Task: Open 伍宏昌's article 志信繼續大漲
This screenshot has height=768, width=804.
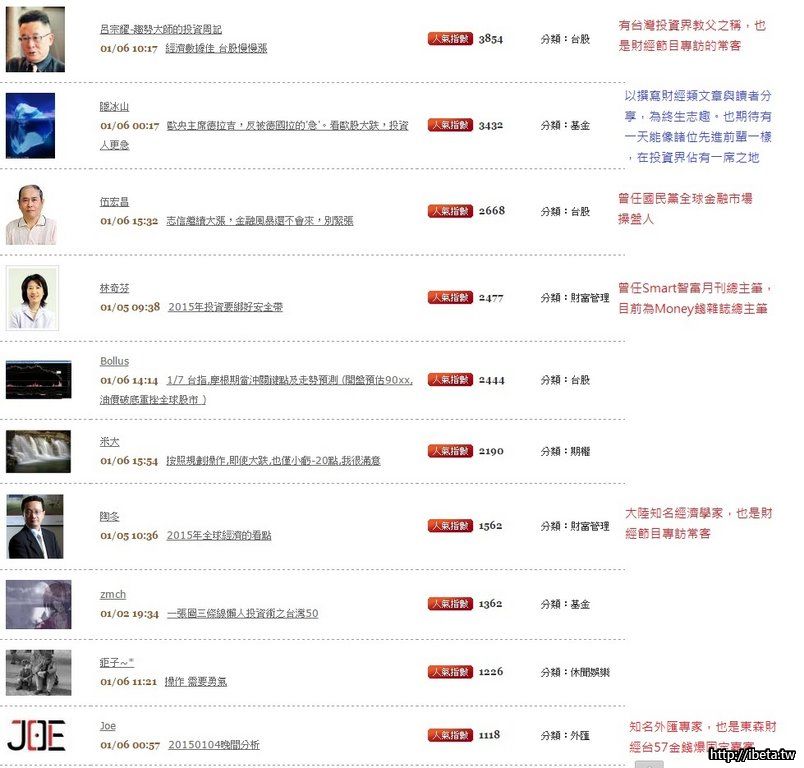Action: click(x=259, y=221)
